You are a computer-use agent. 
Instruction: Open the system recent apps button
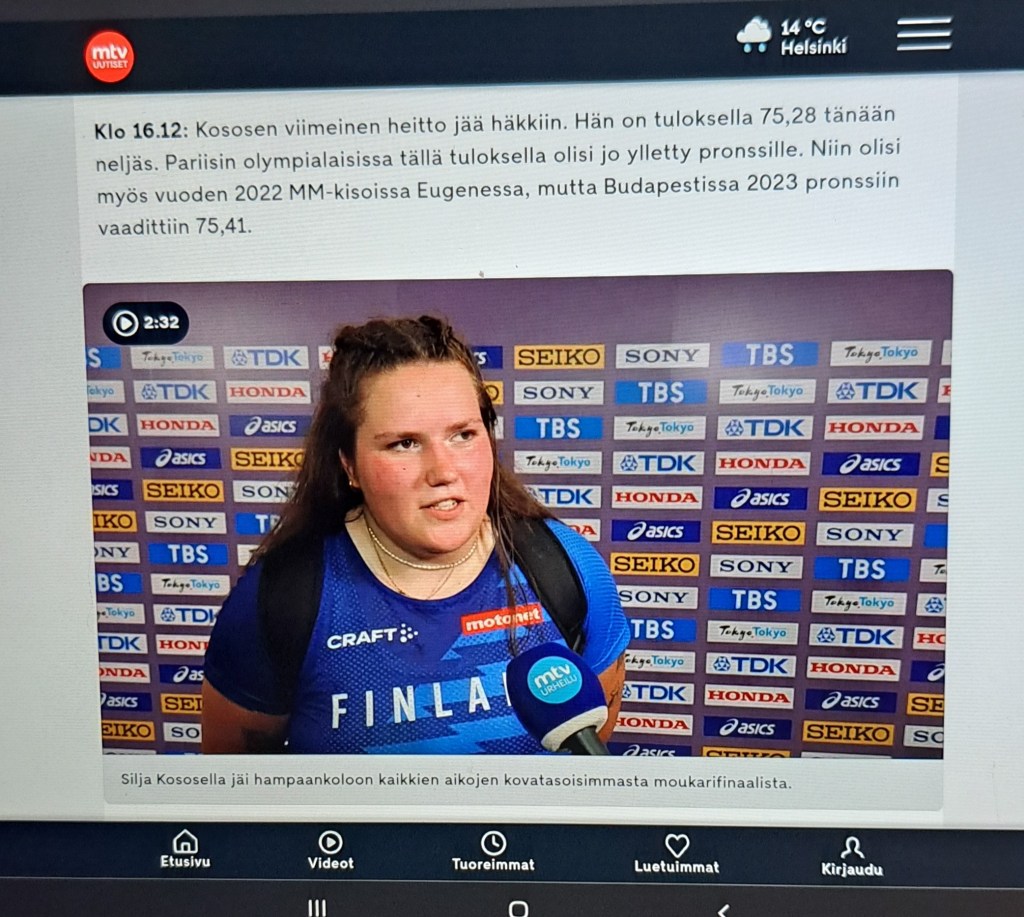point(317,907)
